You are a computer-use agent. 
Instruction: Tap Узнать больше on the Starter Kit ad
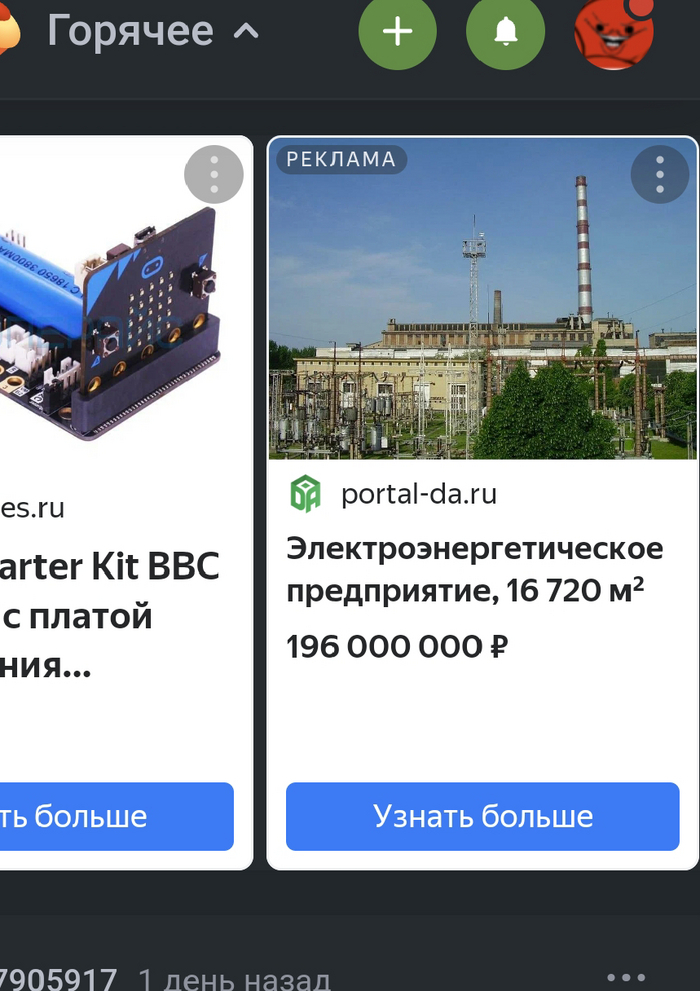[115, 816]
